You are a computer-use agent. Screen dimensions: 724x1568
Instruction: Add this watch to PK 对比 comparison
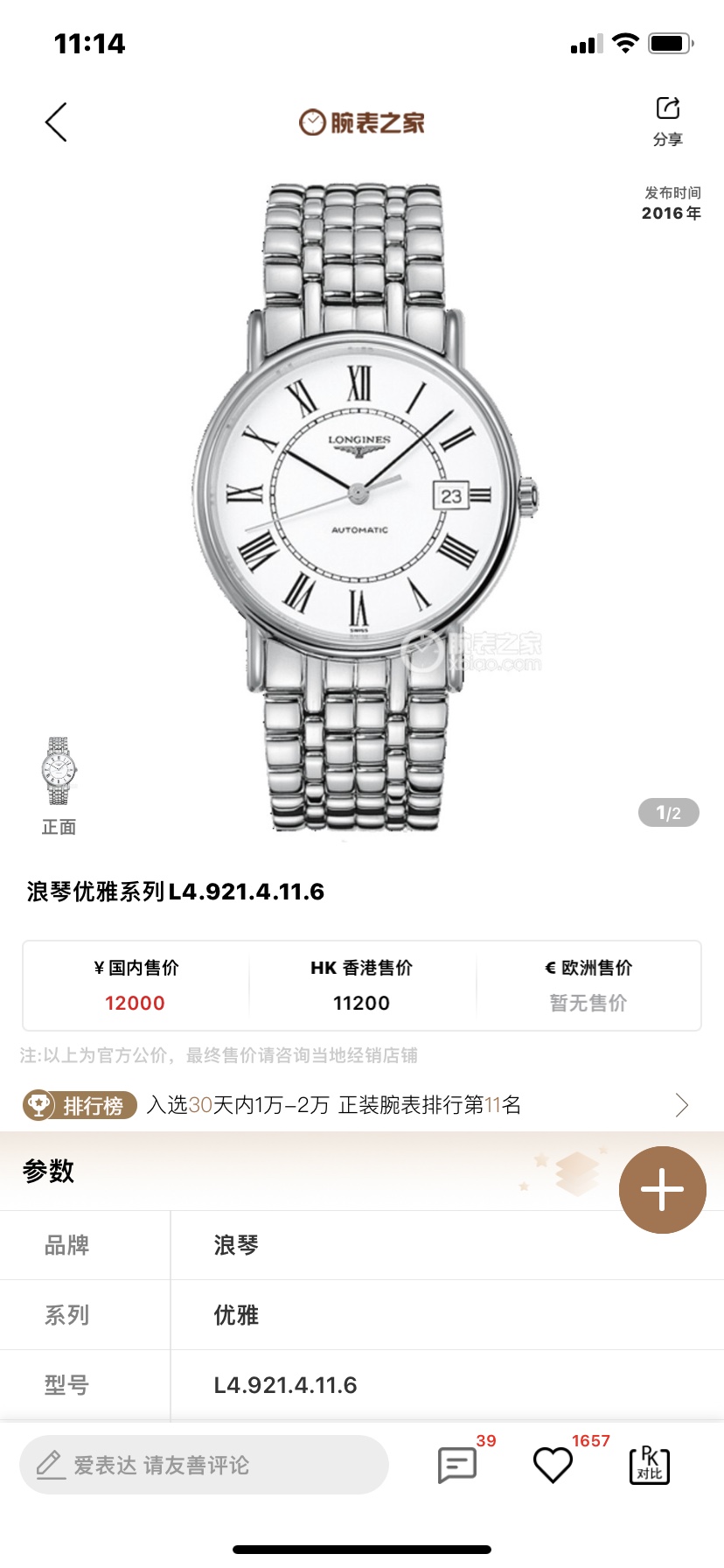(x=649, y=1465)
